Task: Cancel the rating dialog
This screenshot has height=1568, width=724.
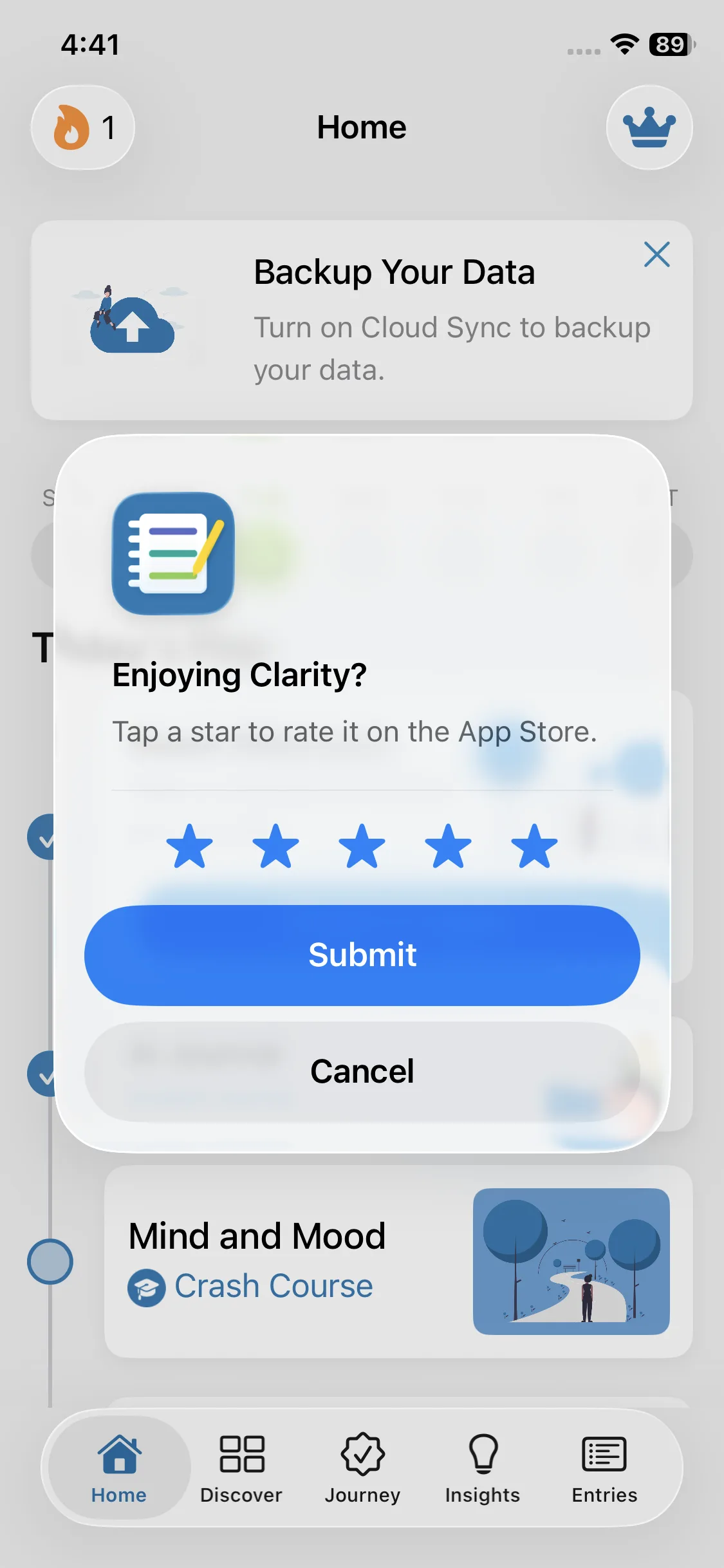Action: click(x=362, y=1072)
